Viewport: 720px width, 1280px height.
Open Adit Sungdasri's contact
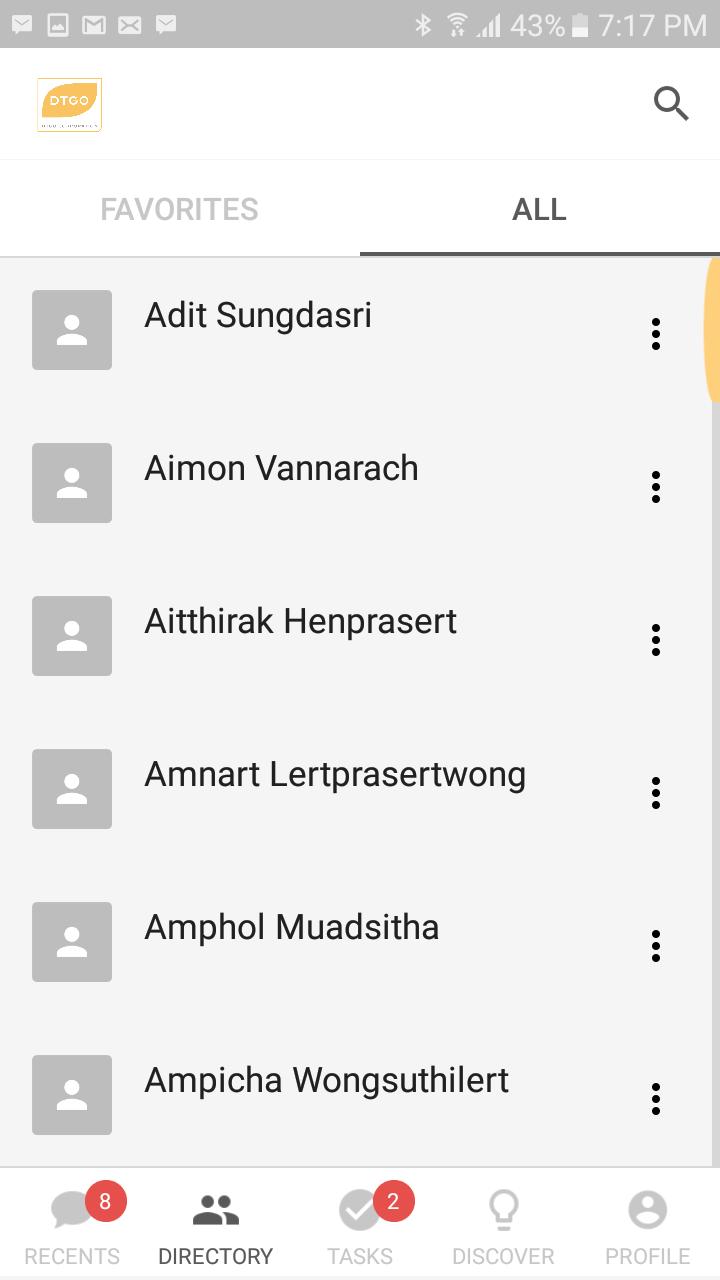coord(258,316)
